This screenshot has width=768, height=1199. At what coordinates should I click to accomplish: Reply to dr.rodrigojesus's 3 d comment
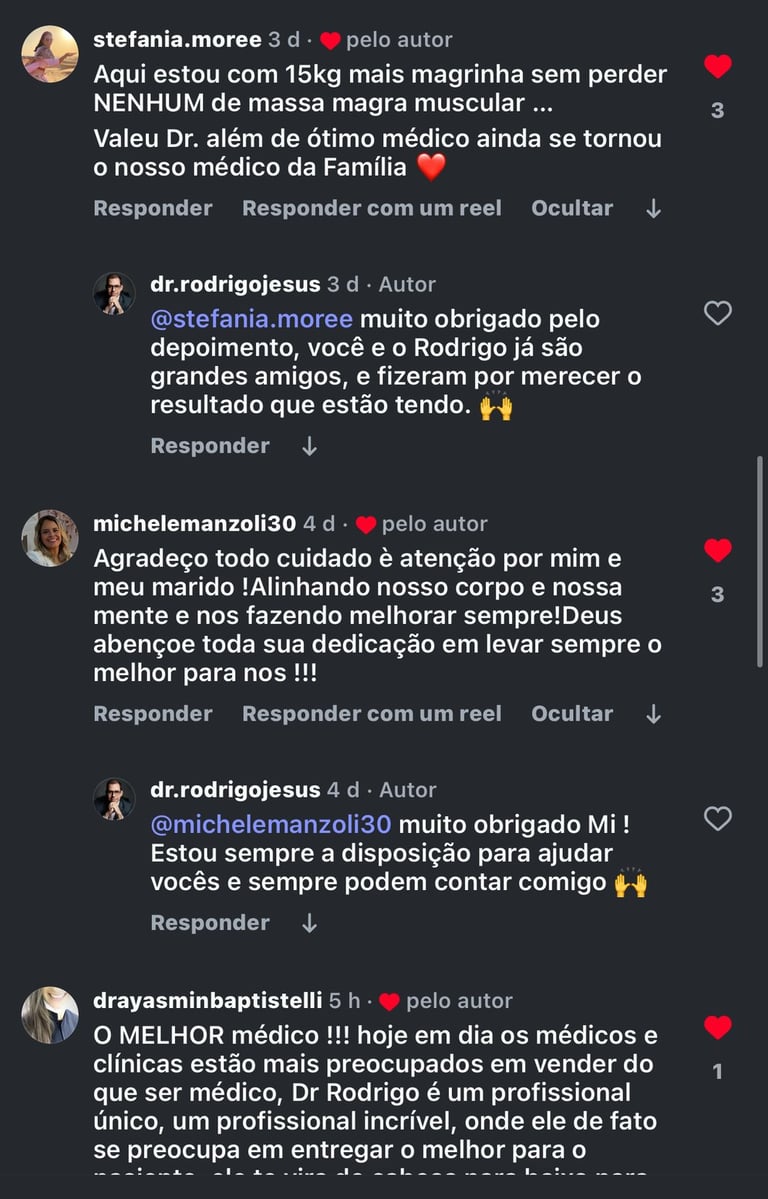pos(210,446)
